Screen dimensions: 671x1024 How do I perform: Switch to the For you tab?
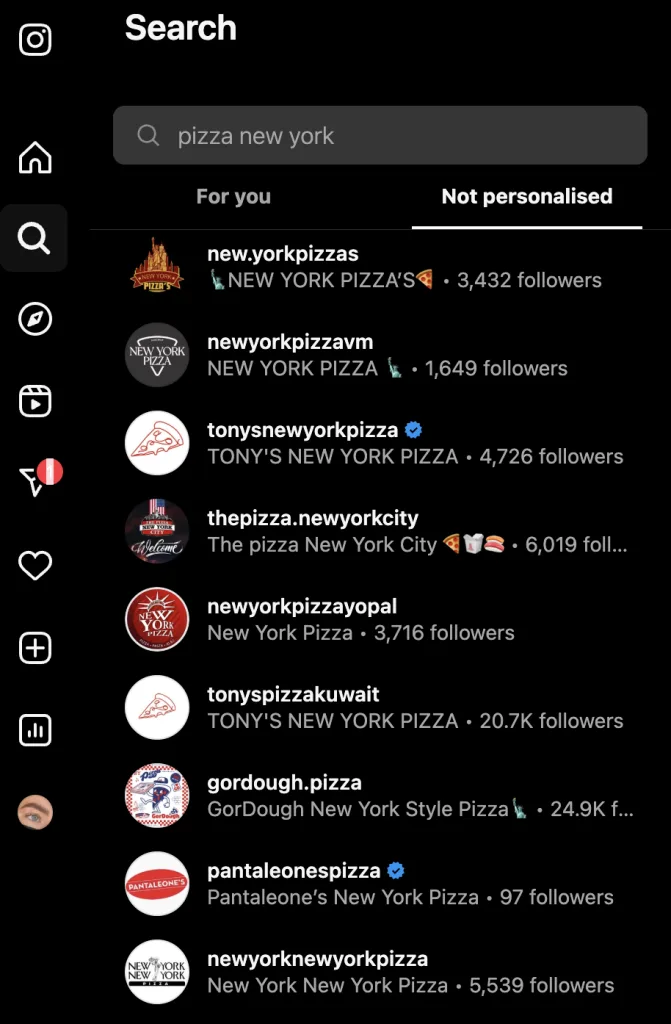(233, 197)
